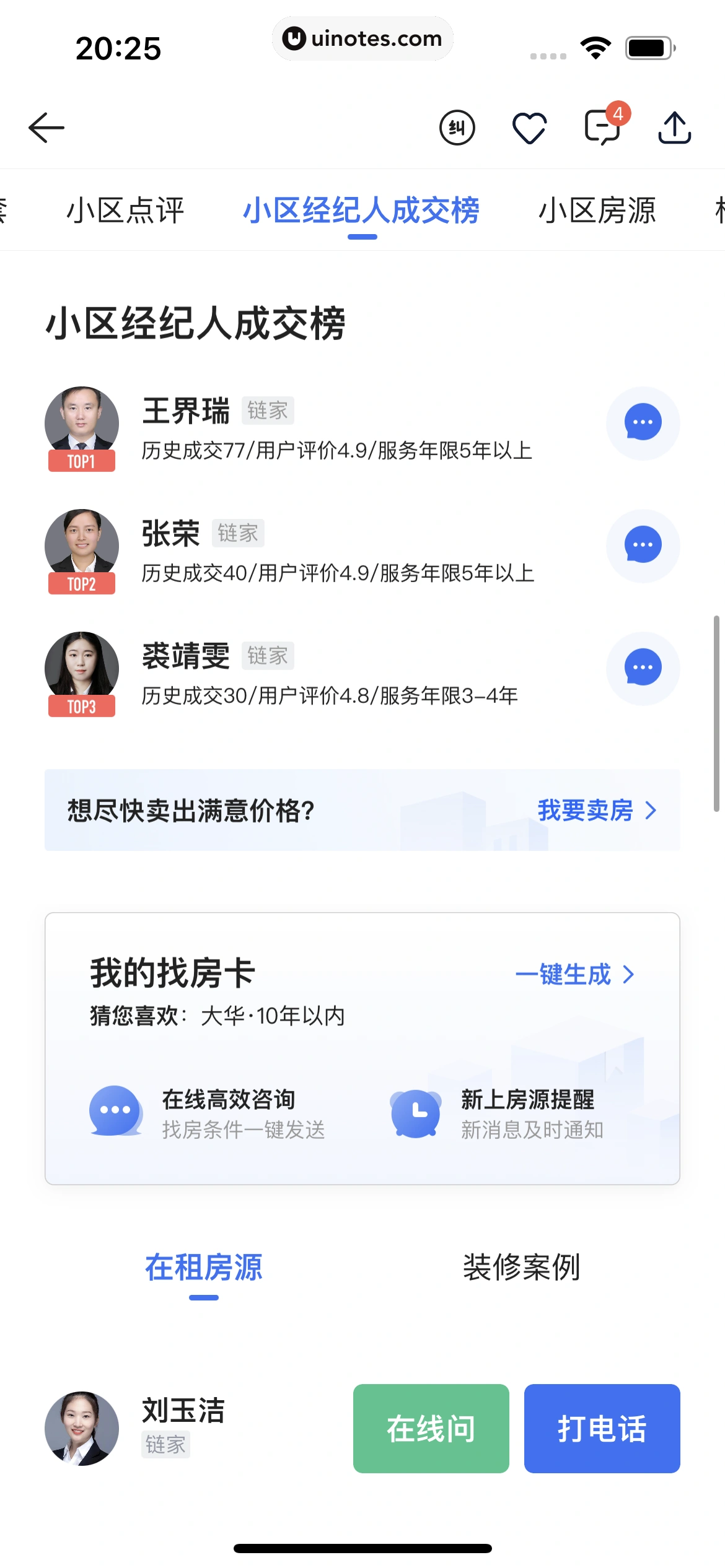This screenshot has width=725, height=1568.
Task: Favorite this community with the heart
Action: pyautogui.click(x=529, y=128)
